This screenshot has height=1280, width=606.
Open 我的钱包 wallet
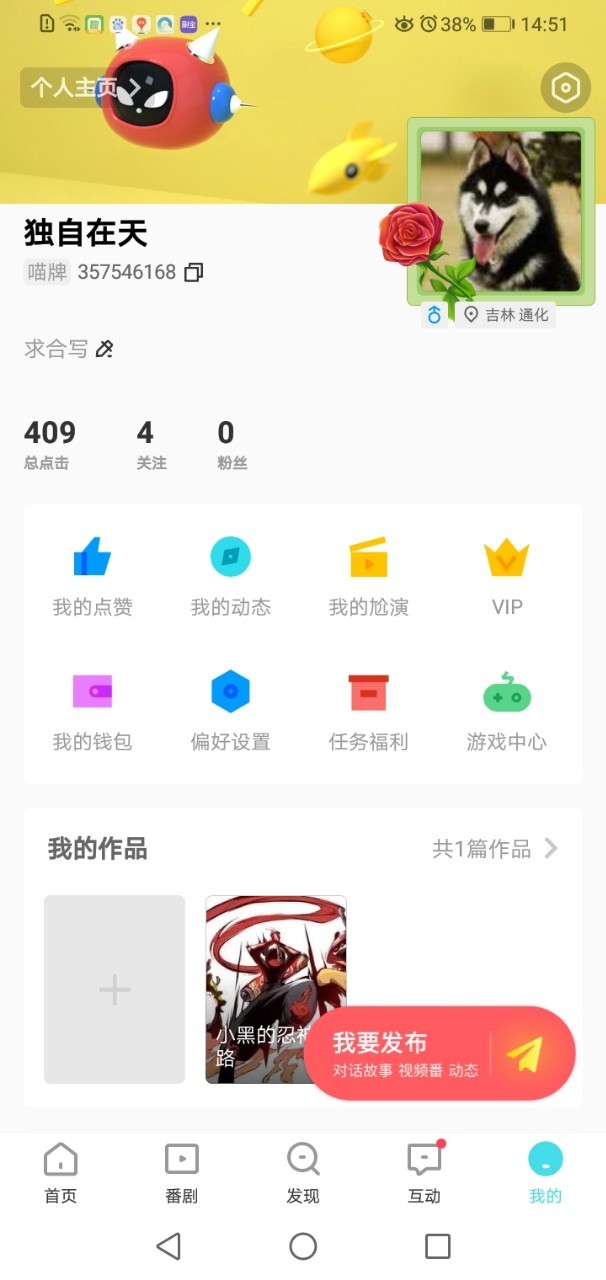[92, 710]
